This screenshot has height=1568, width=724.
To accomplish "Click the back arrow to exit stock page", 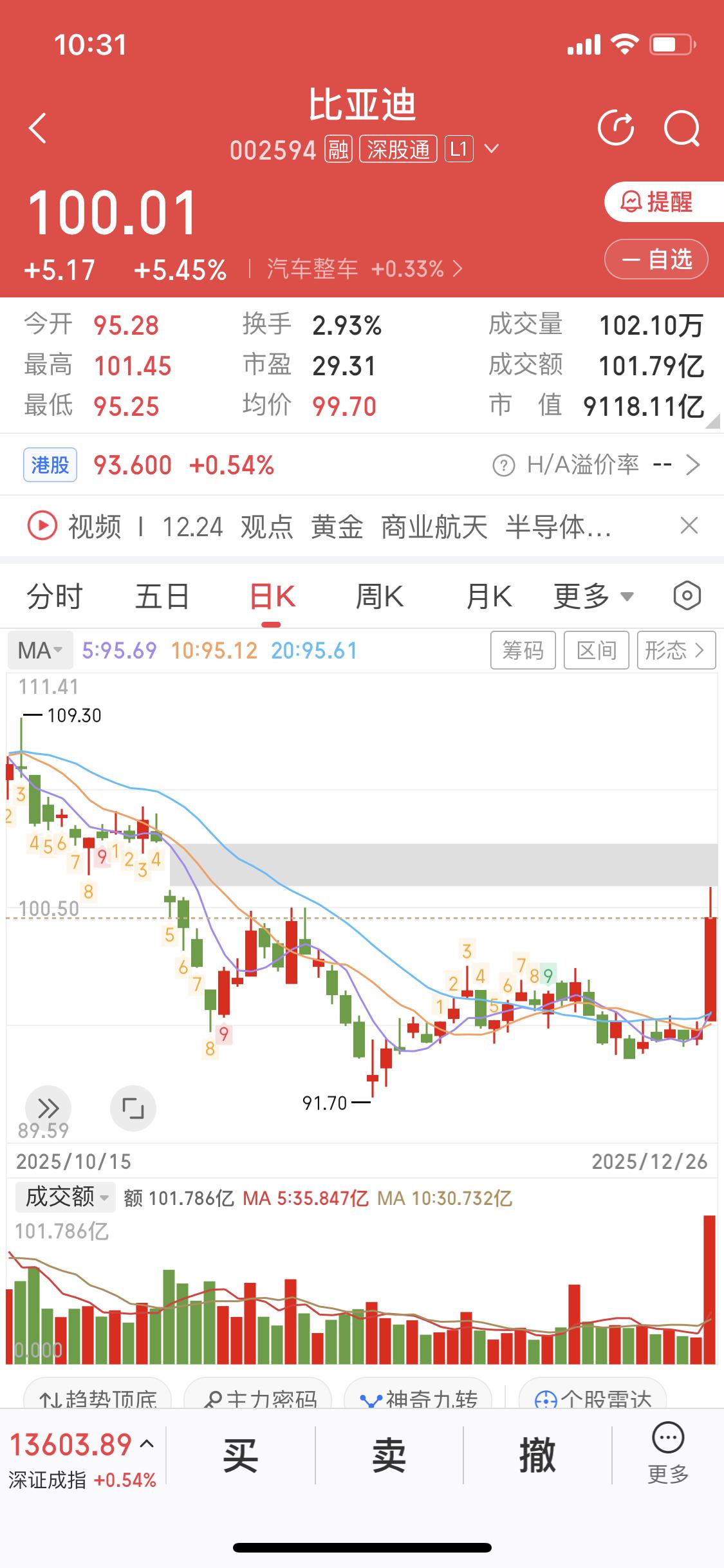I will (37, 127).
